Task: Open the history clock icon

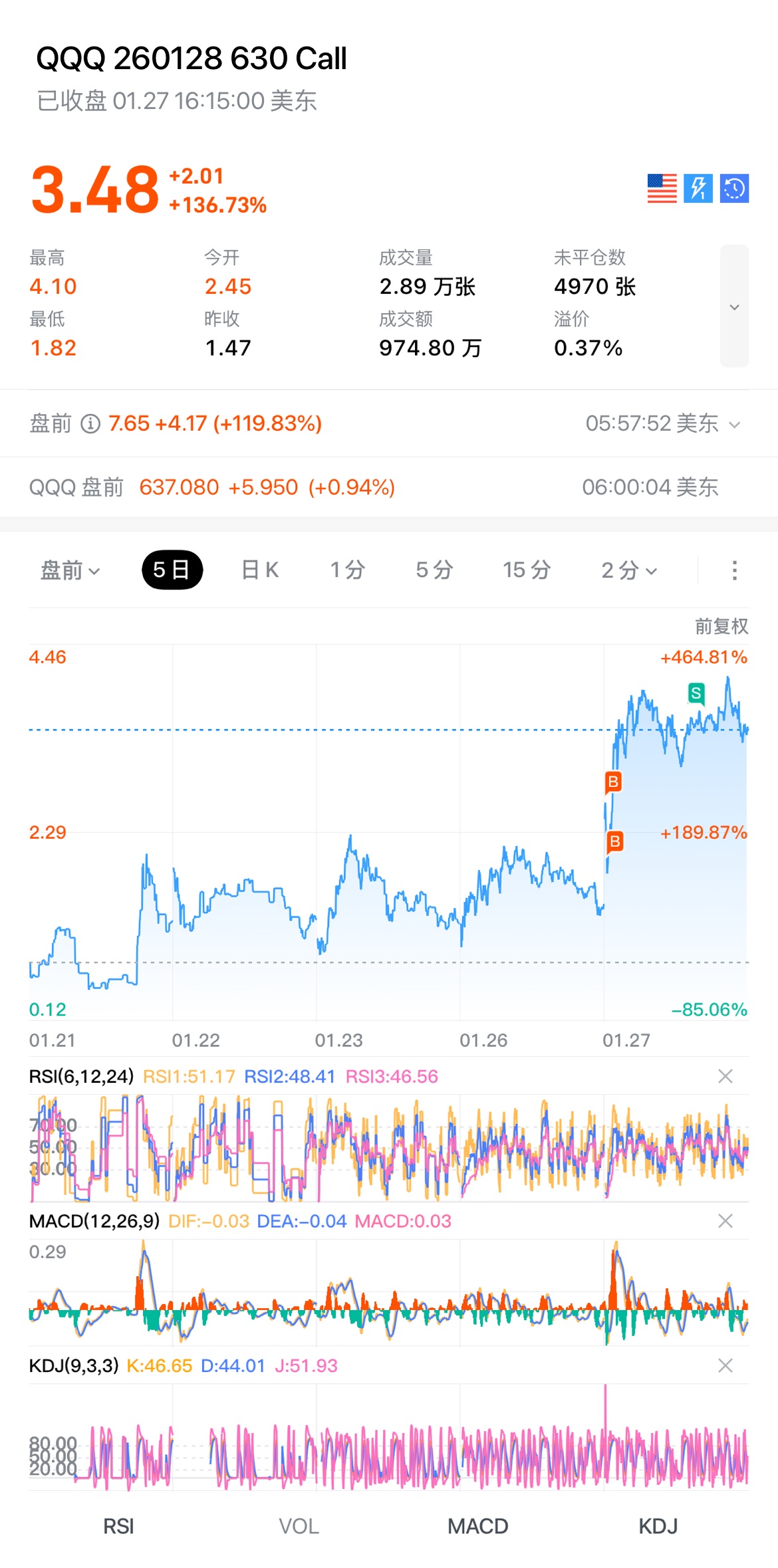Action: [x=734, y=188]
